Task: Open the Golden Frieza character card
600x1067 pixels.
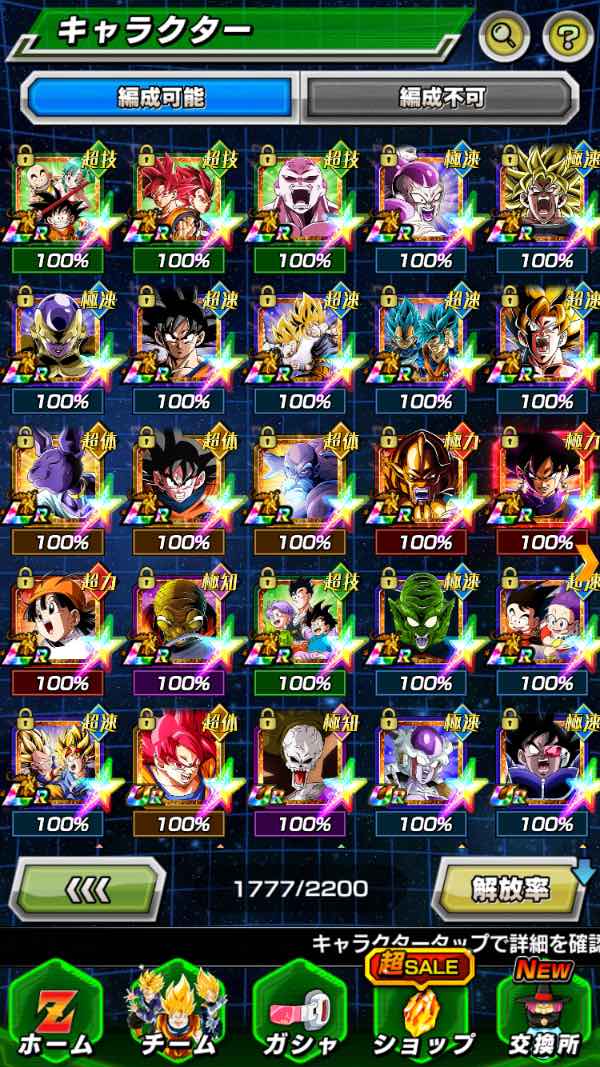Action: [x=62, y=335]
